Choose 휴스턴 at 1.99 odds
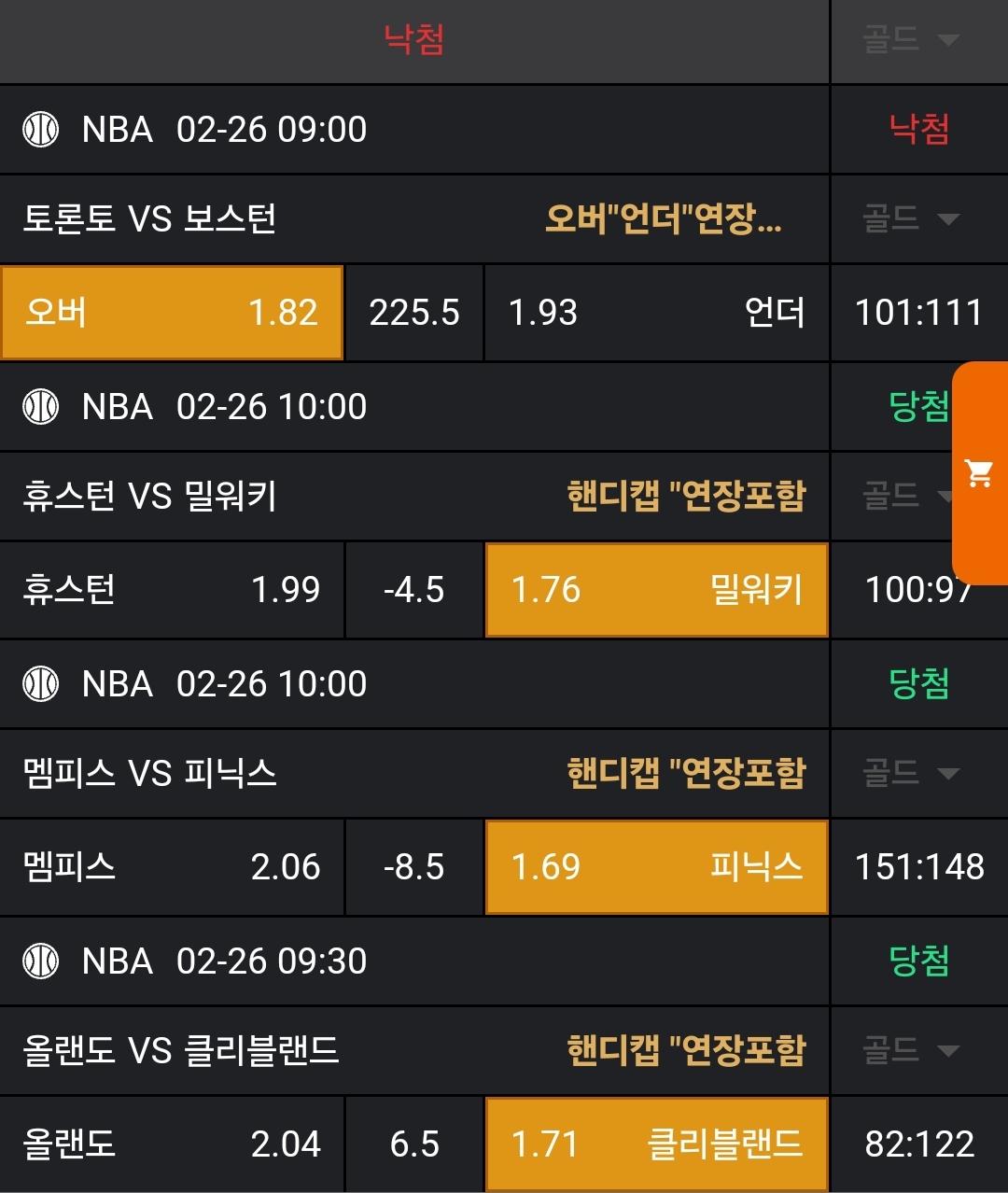The height and width of the screenshot is (1193, 1008). tap(172, 590)
